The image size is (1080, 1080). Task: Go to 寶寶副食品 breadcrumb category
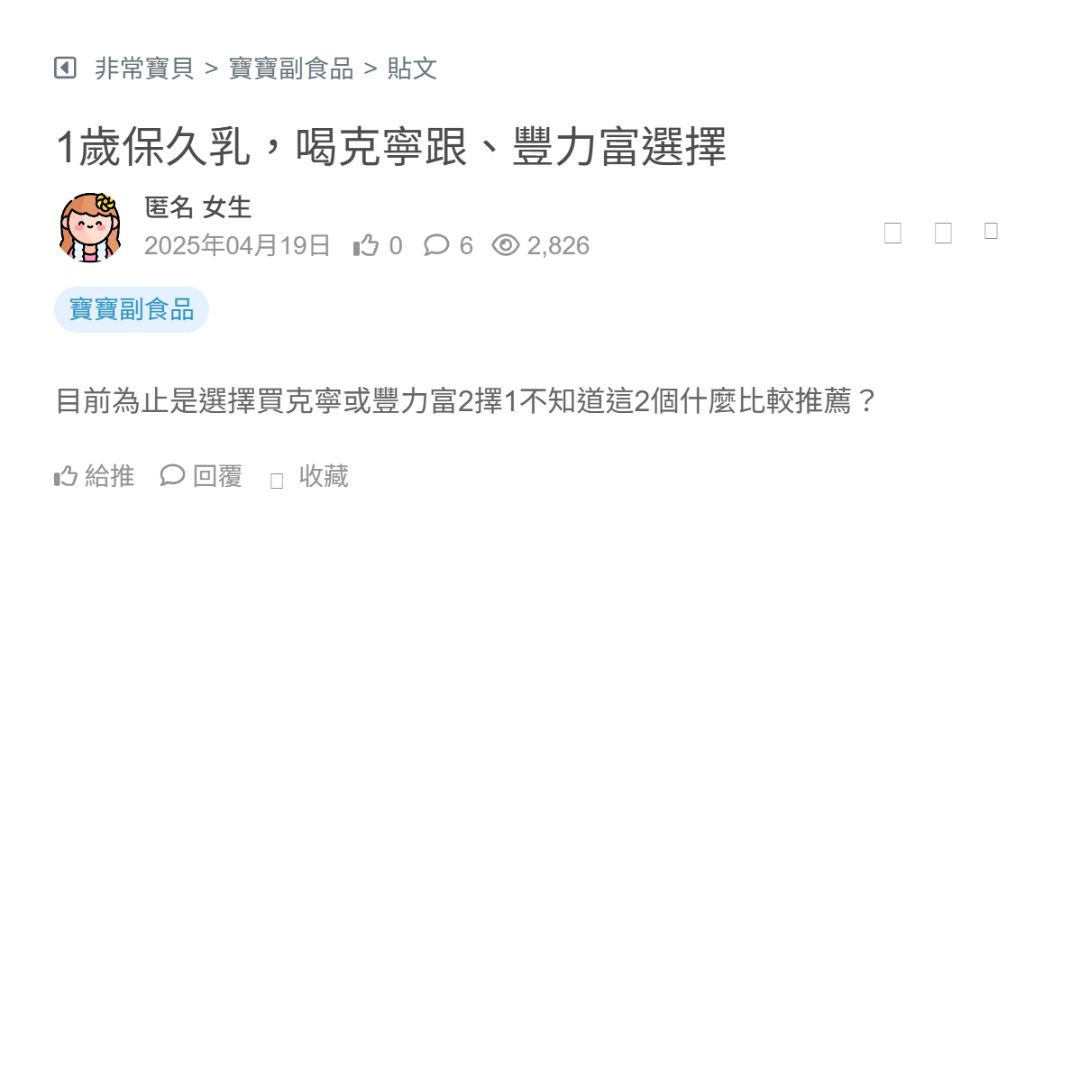click(291, 69)
